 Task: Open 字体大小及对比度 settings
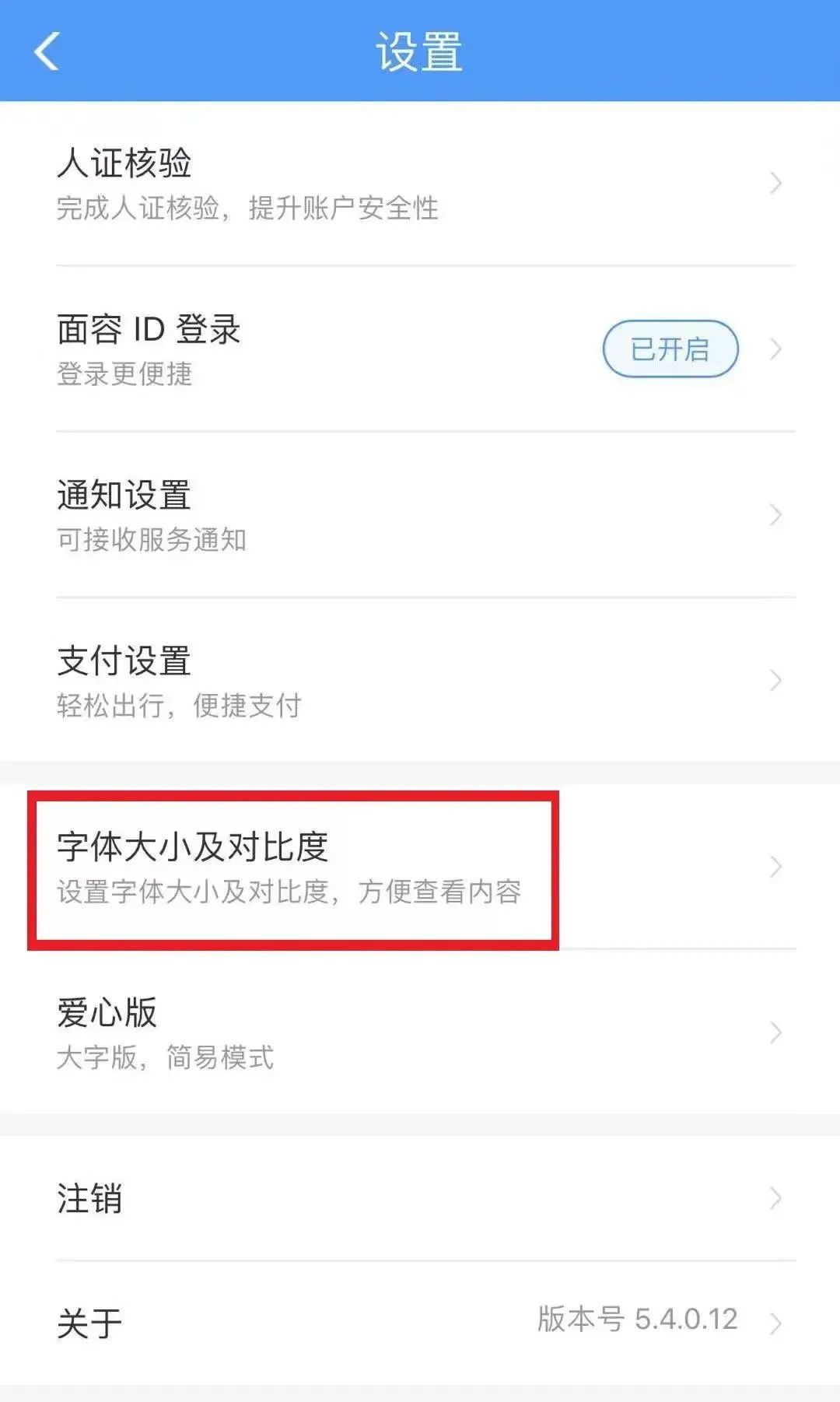click(x=420, y=867)
